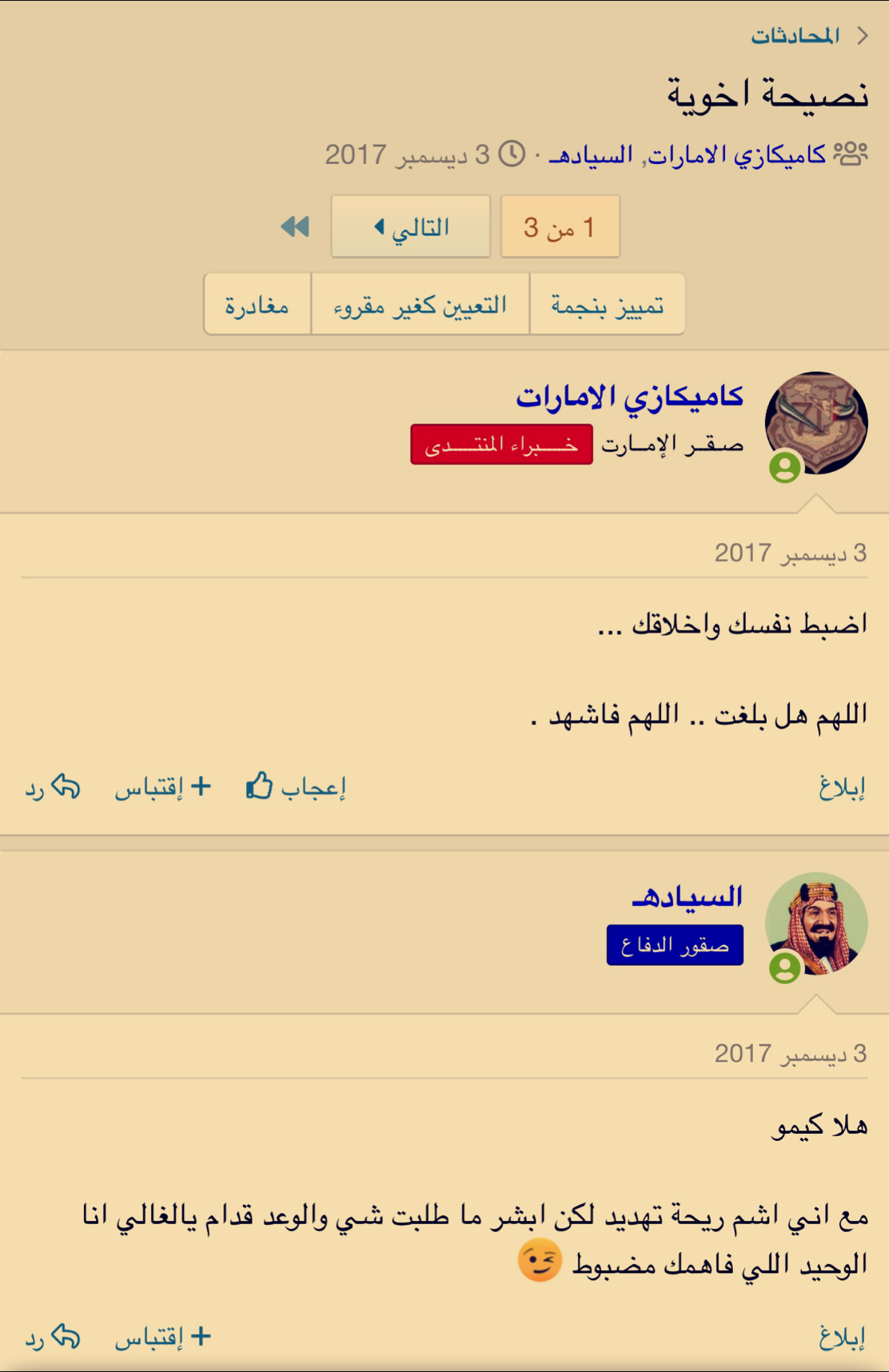
Task: Open the page selector 1 من 3
Action: [560, 227]
